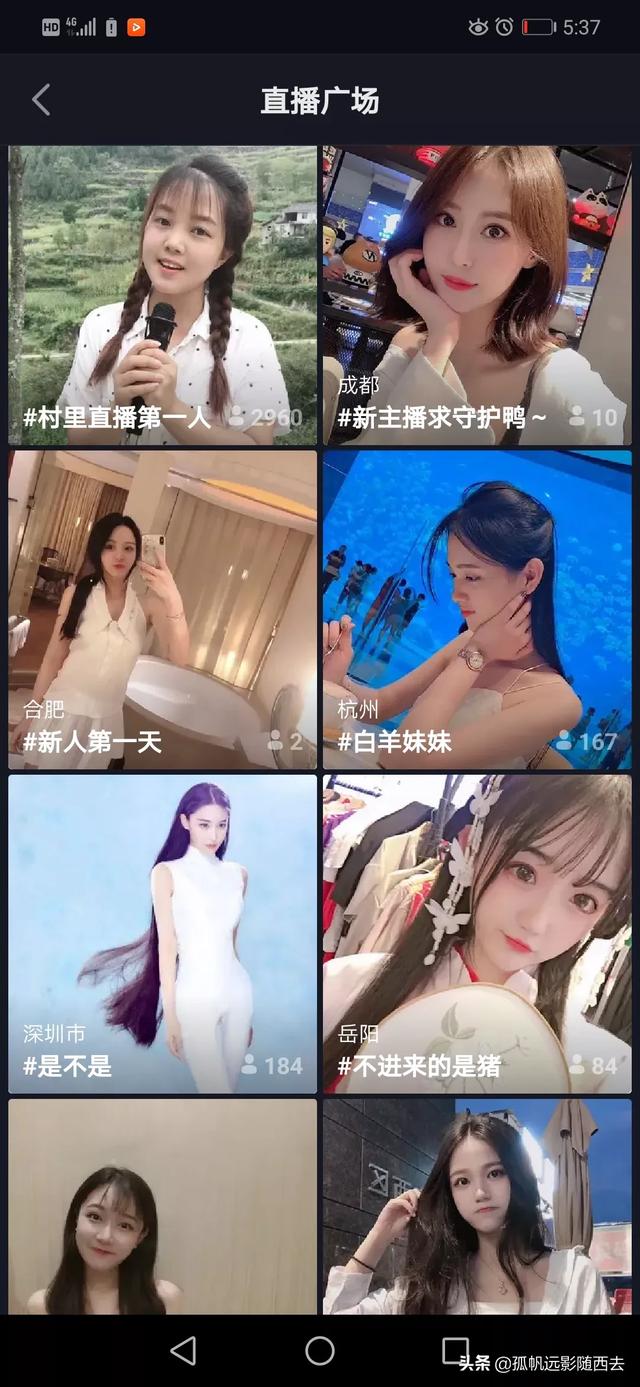The width and height of the screenshot is (640, 1387).
Task: Tap the system back triangle button
Action: (x=184, y=1351)
